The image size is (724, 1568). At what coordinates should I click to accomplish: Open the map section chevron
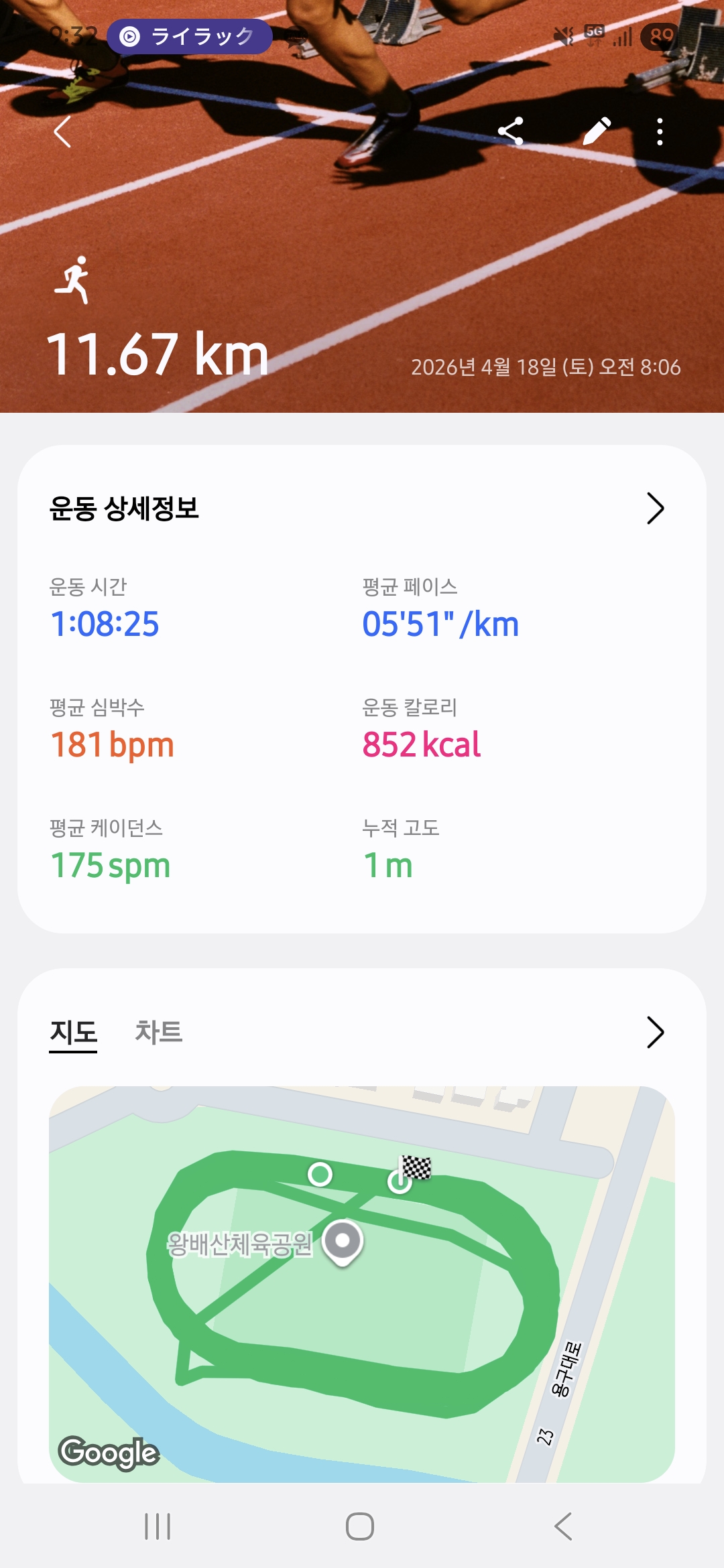pos(655,1032)
